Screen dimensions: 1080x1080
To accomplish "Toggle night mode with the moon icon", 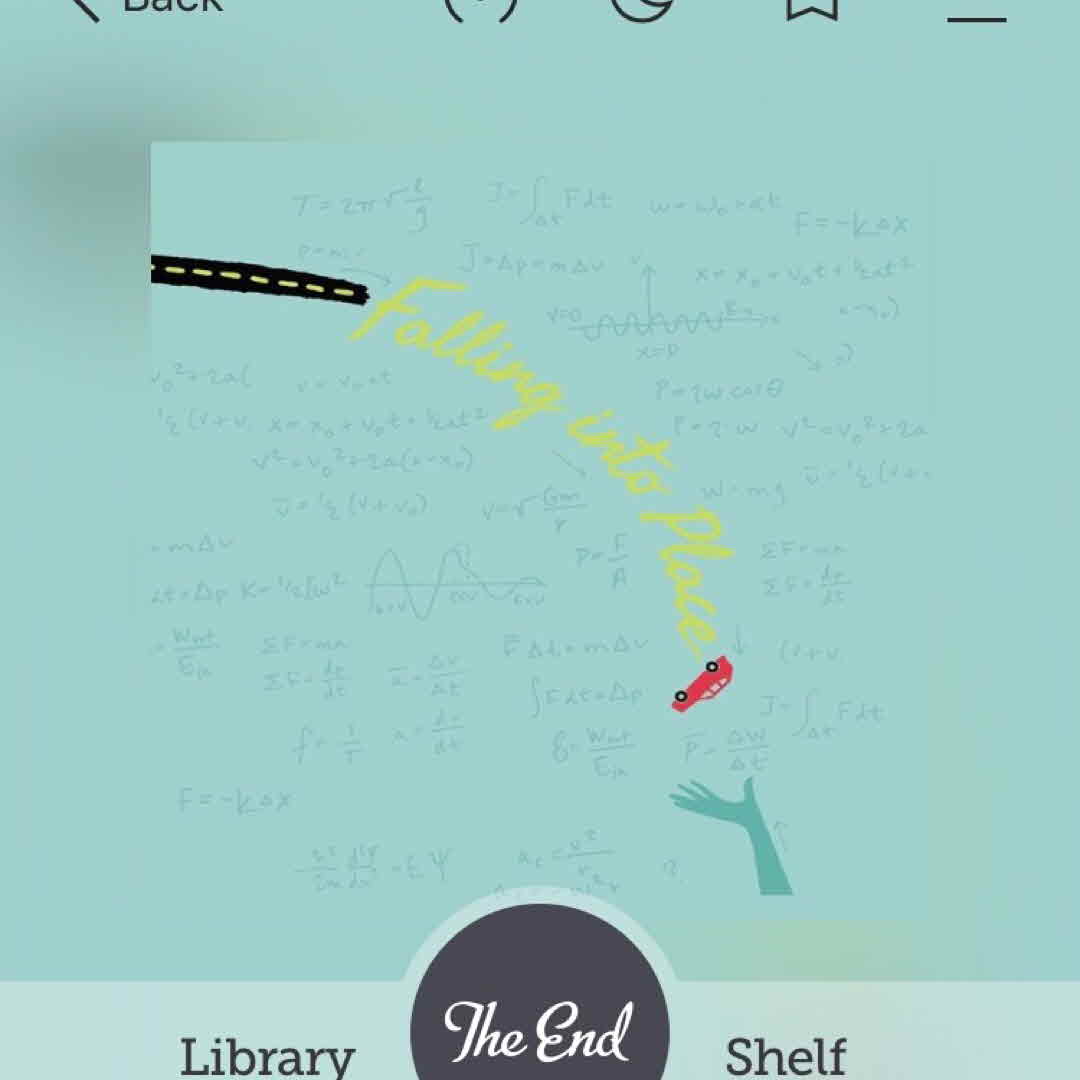I will 643,6.
